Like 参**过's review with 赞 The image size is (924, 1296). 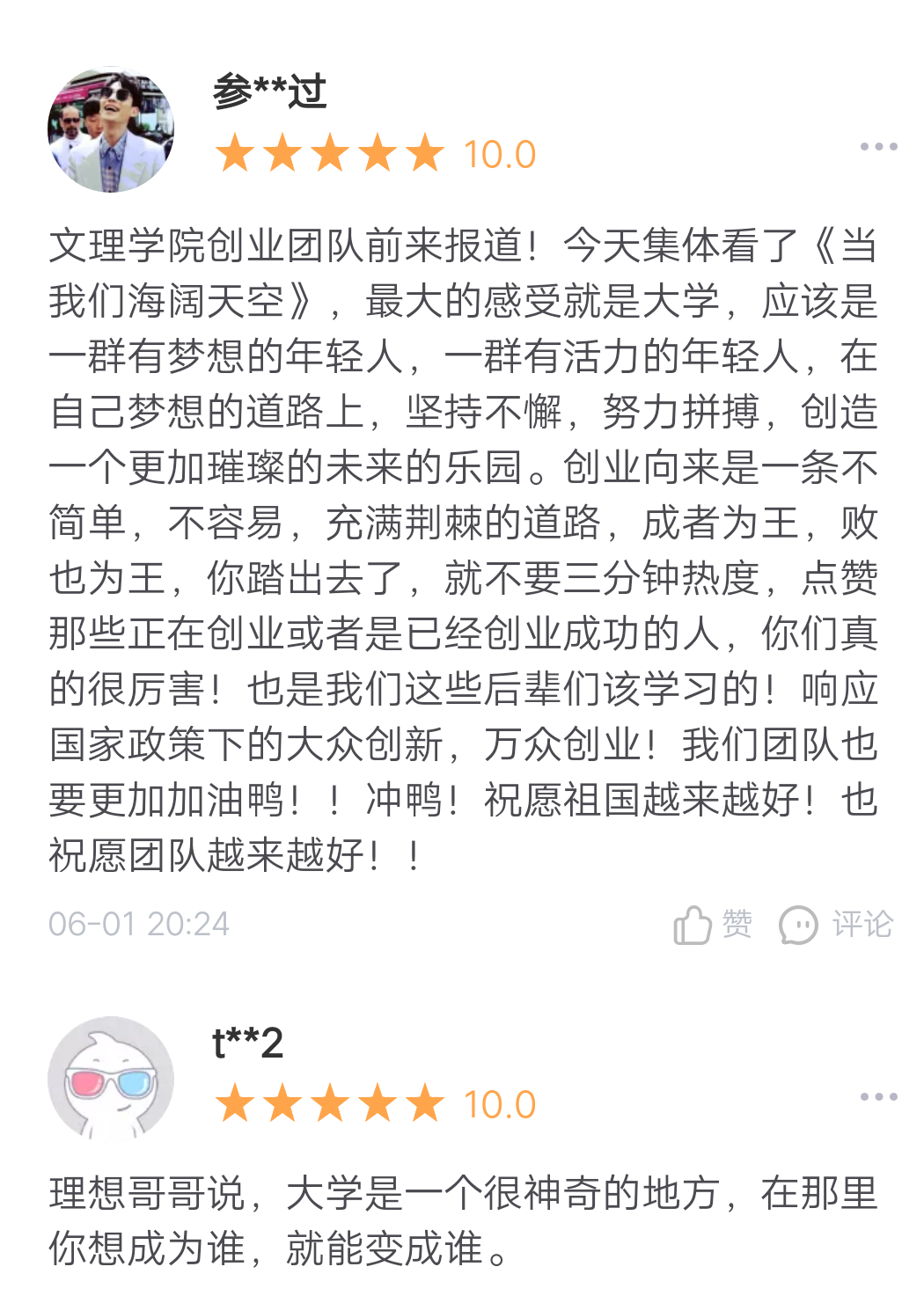(712, 925)
